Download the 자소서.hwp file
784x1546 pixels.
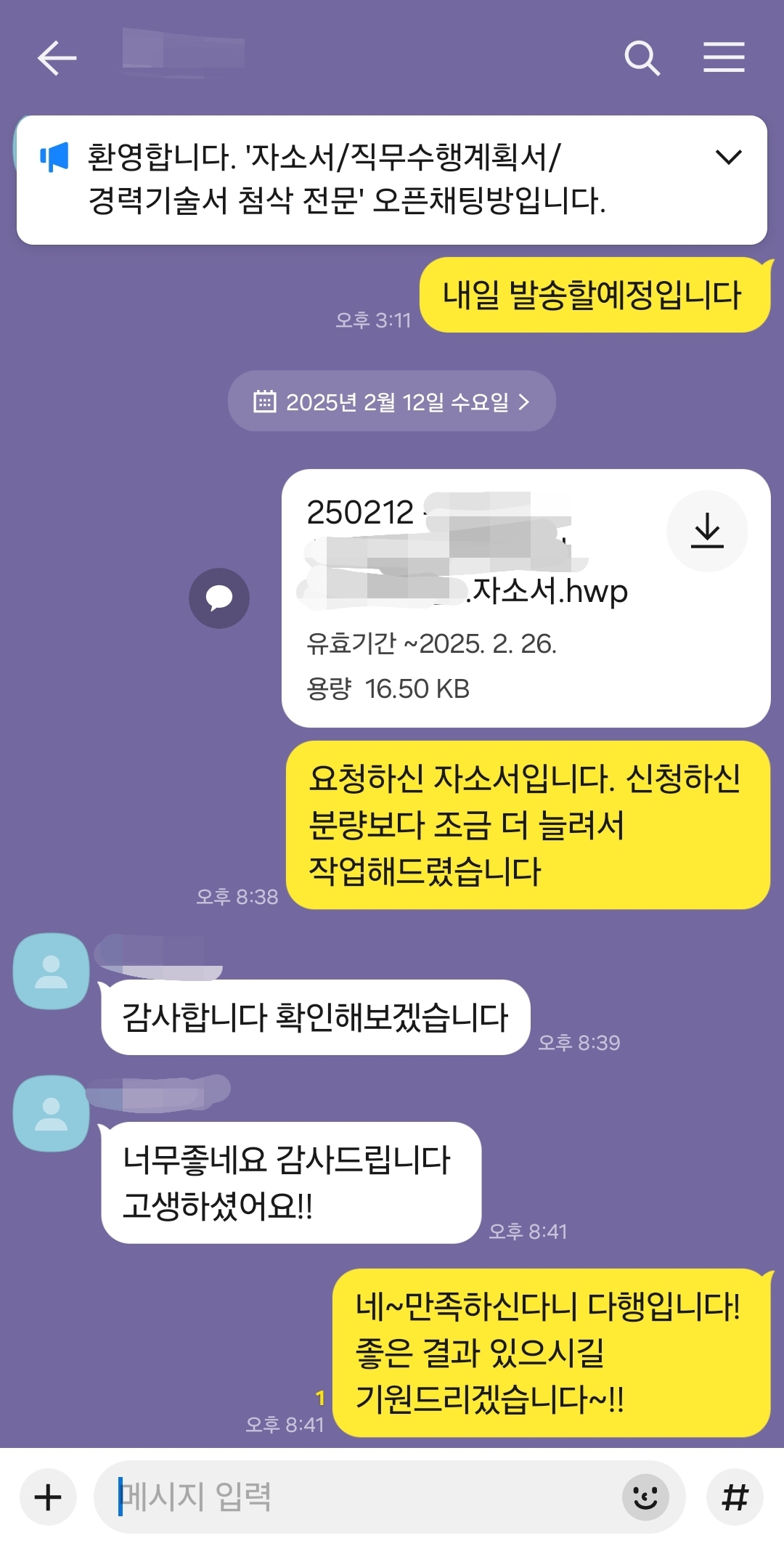tap(707, 531)
